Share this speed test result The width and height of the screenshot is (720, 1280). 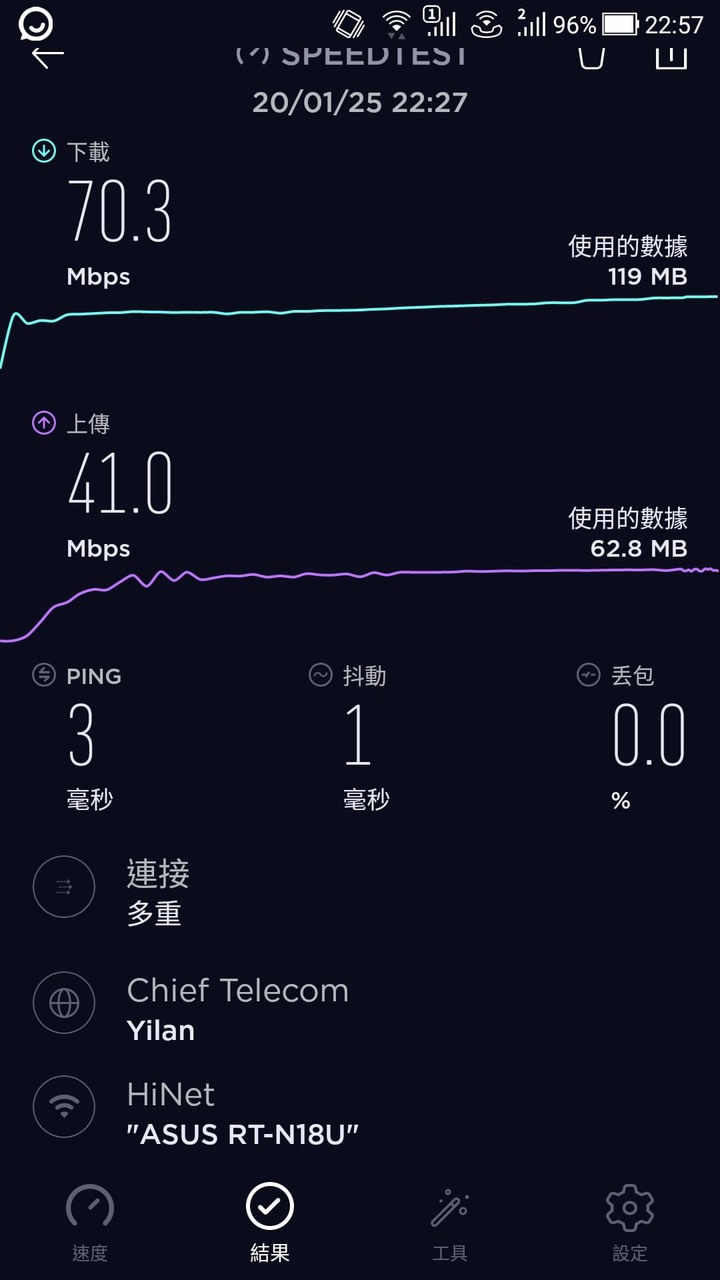pyautogui.click(x=671, y=56)
